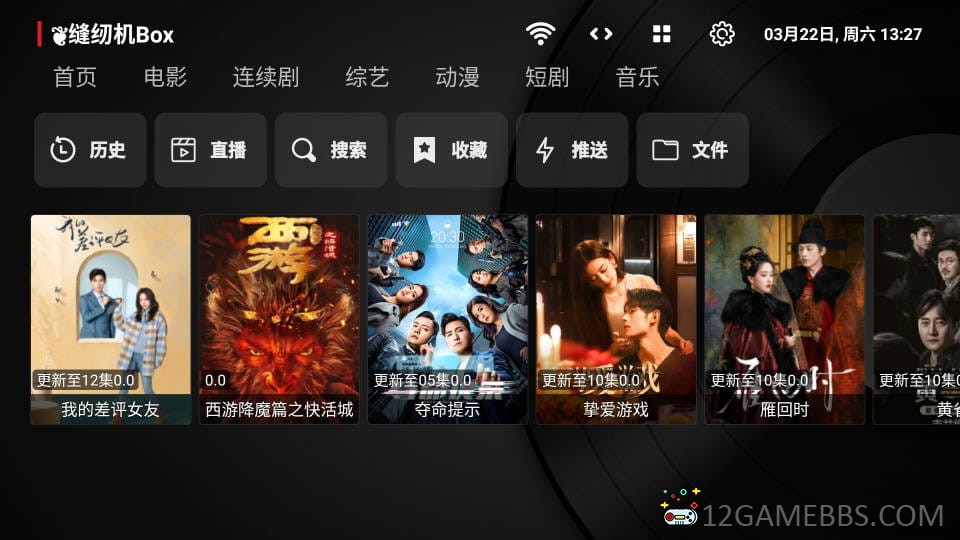
Task: Tap the 推送 push button
Action: 572,150
